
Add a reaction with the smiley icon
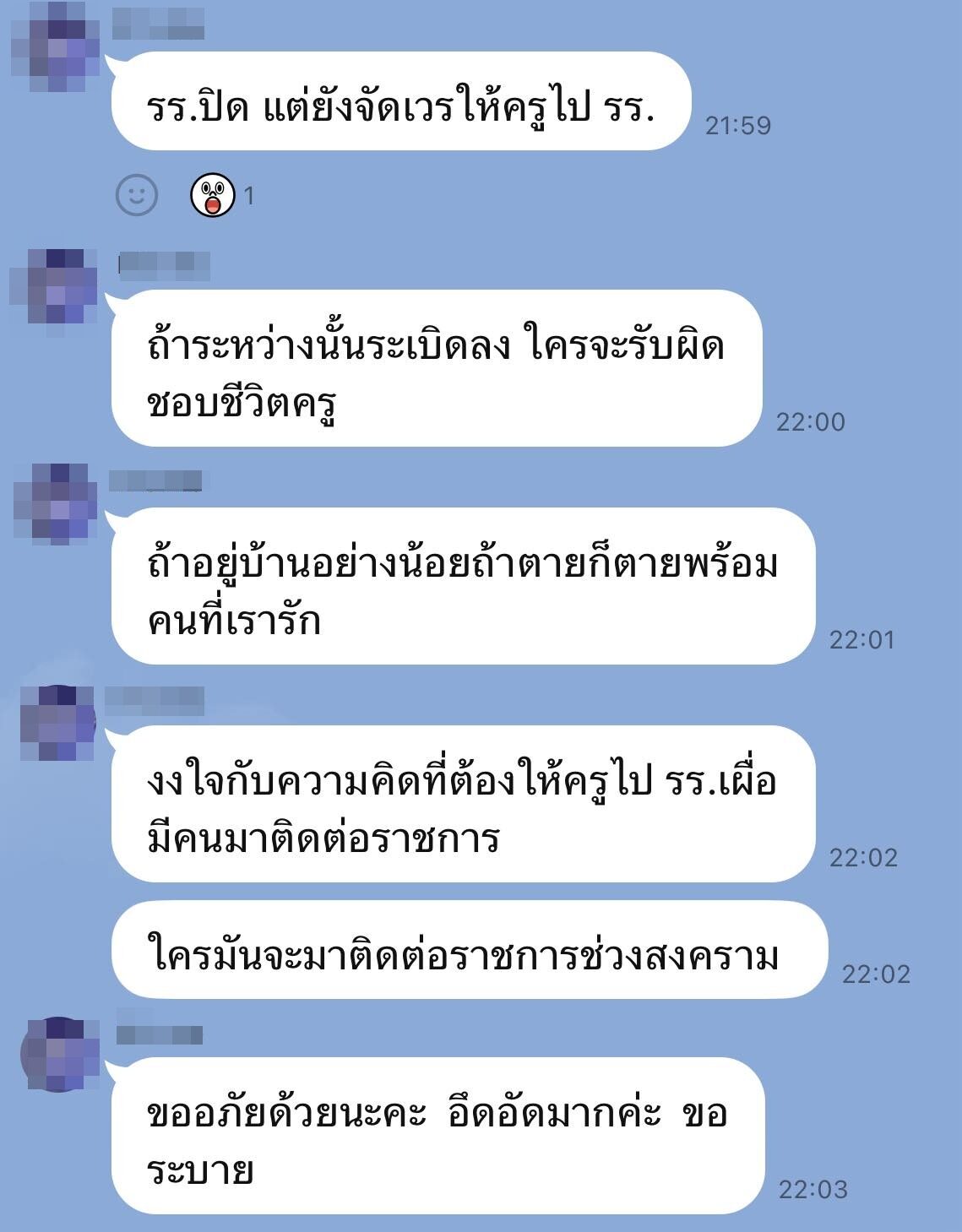coord(136,195)
